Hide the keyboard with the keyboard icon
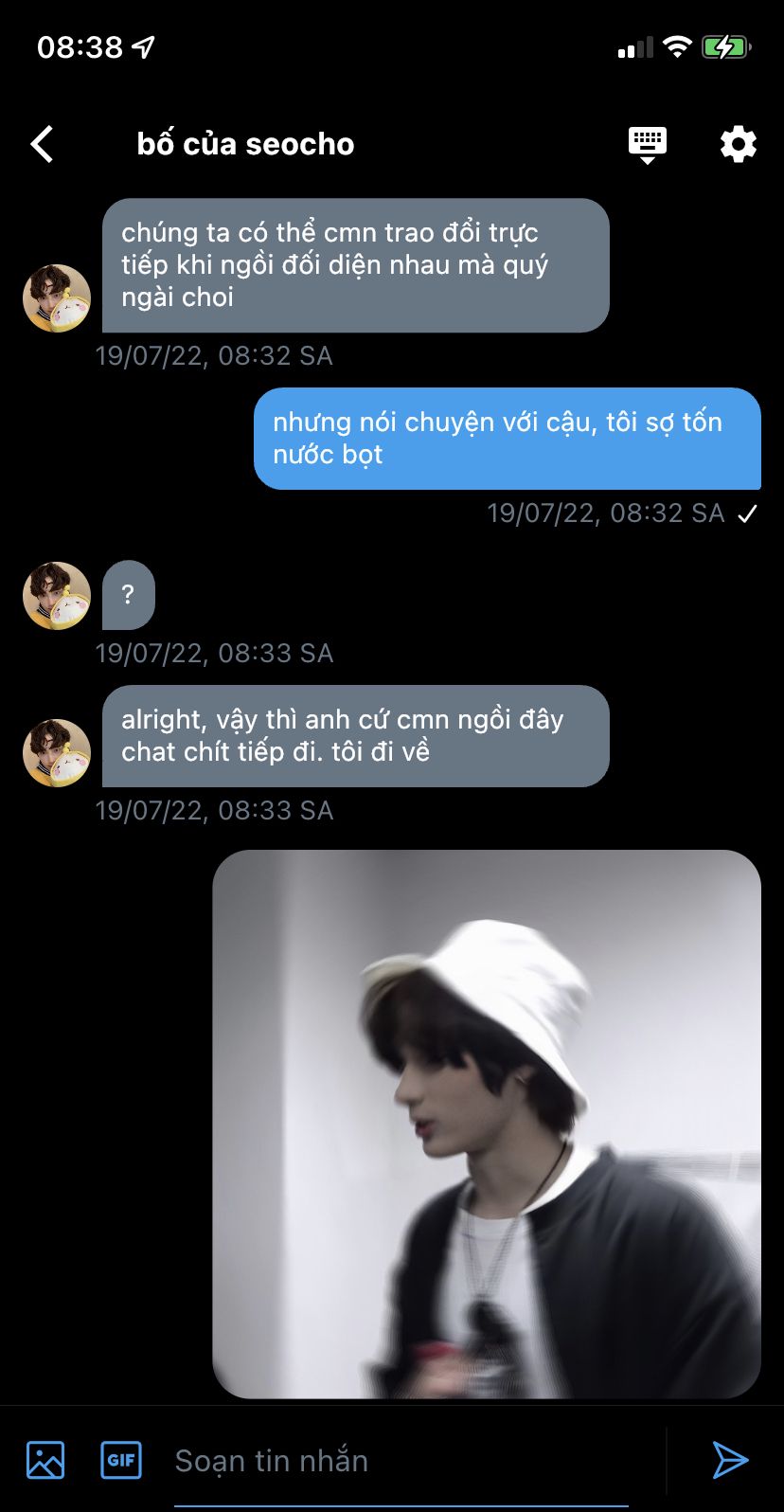Screen dimensions: 784x1512 [x=648, y=145]
